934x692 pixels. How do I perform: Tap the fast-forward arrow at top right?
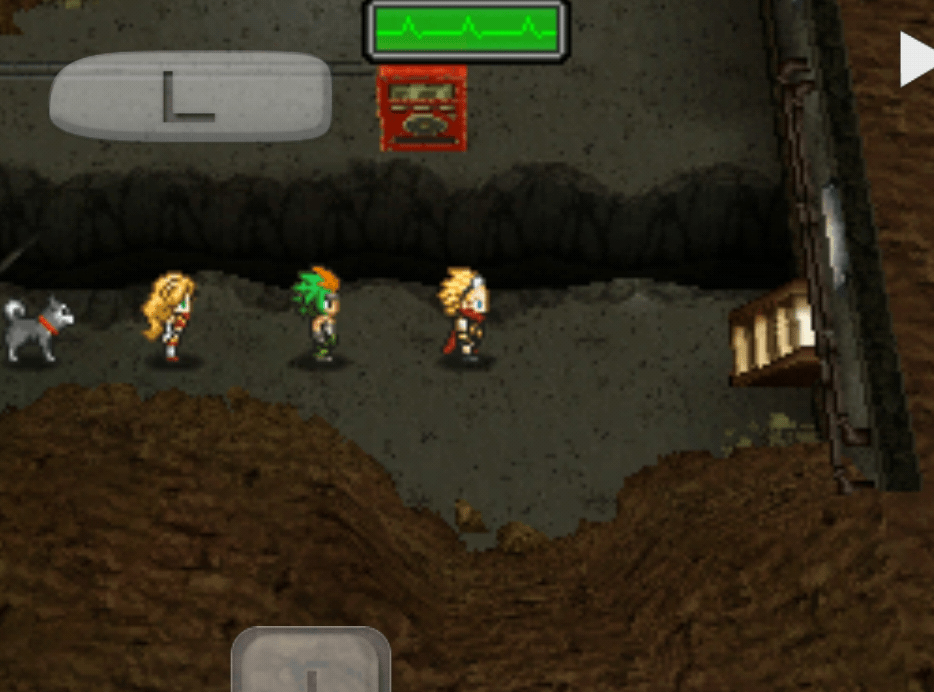click(x=916, y=59)
